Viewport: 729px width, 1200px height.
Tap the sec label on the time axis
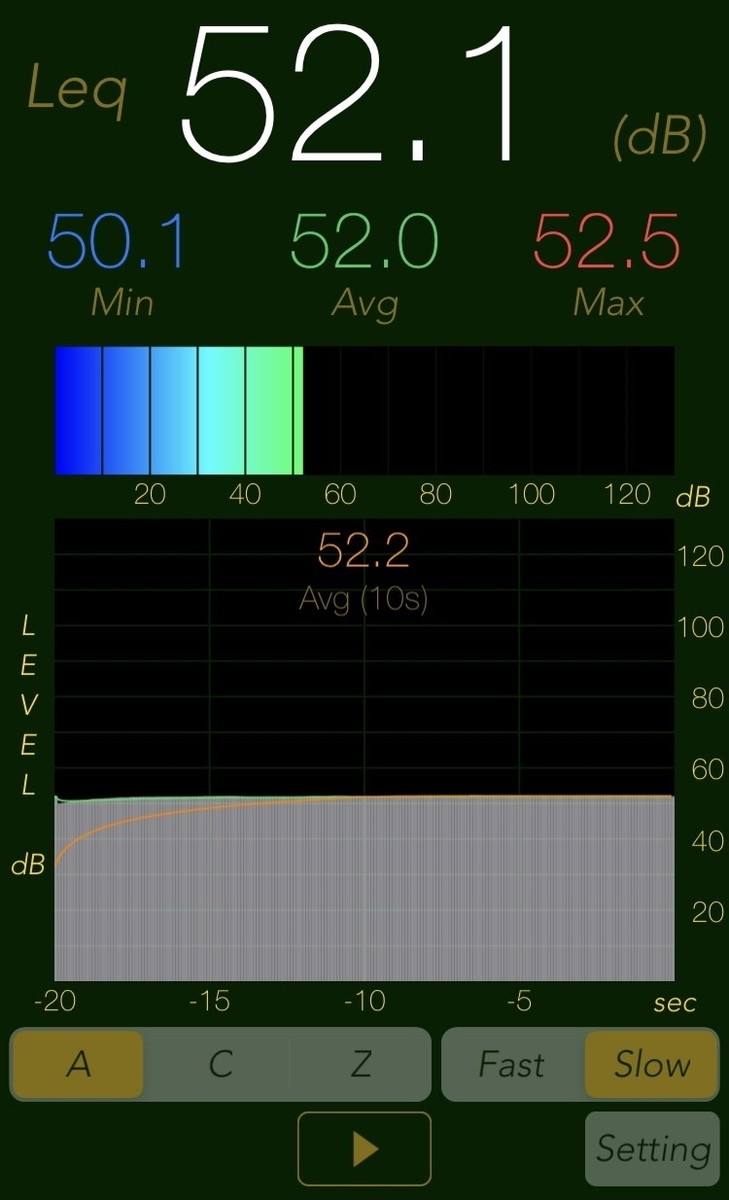click(674, 1003)
